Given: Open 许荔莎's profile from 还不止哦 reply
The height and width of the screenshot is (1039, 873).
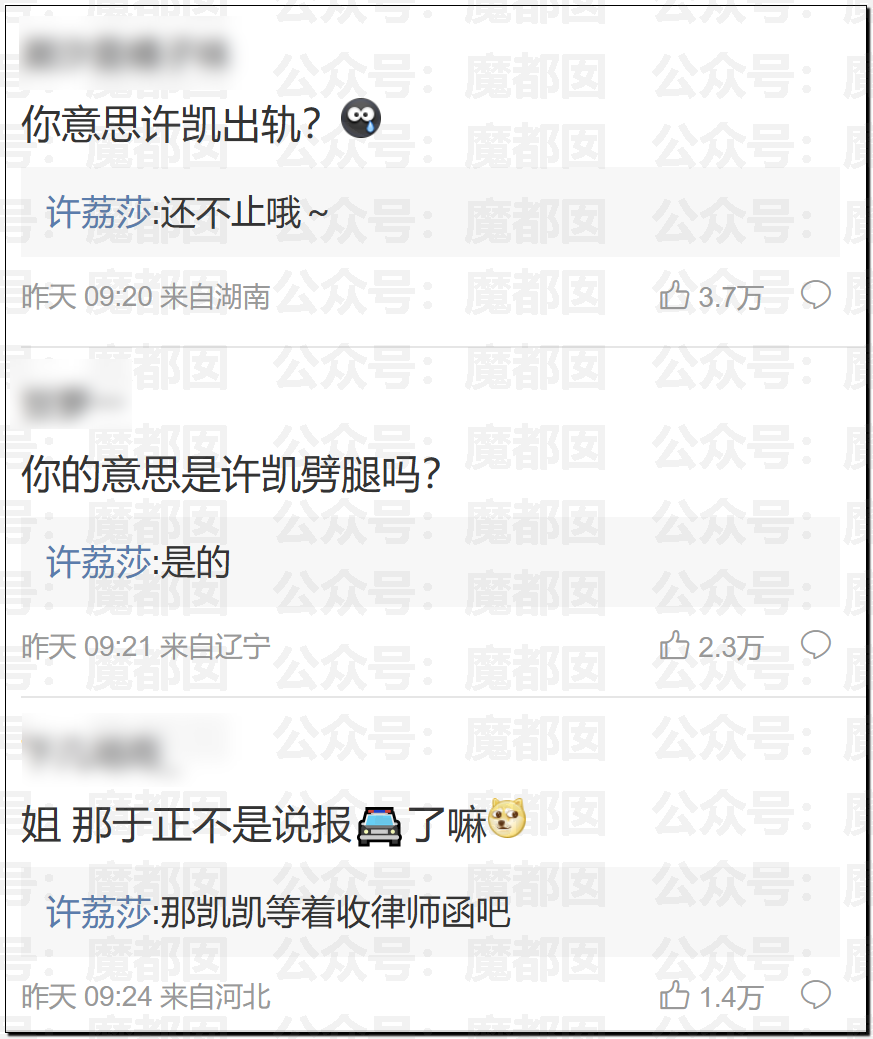Looking at the screenshot, I should tap(98, 213).
